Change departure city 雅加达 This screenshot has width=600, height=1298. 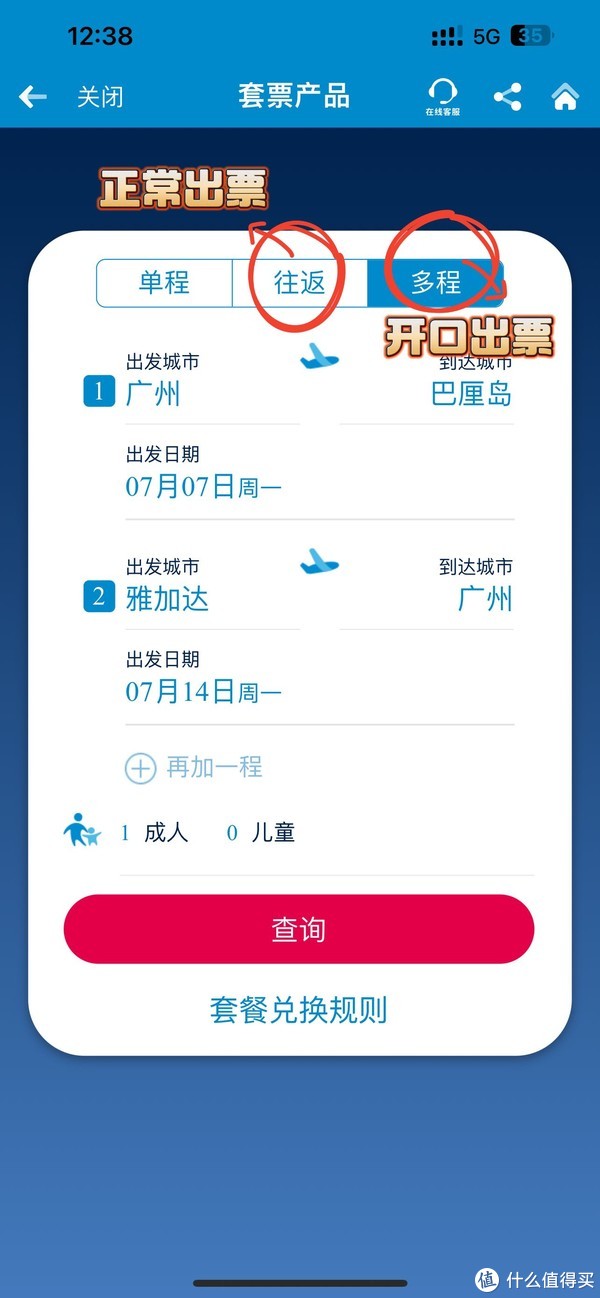(167, 598)
